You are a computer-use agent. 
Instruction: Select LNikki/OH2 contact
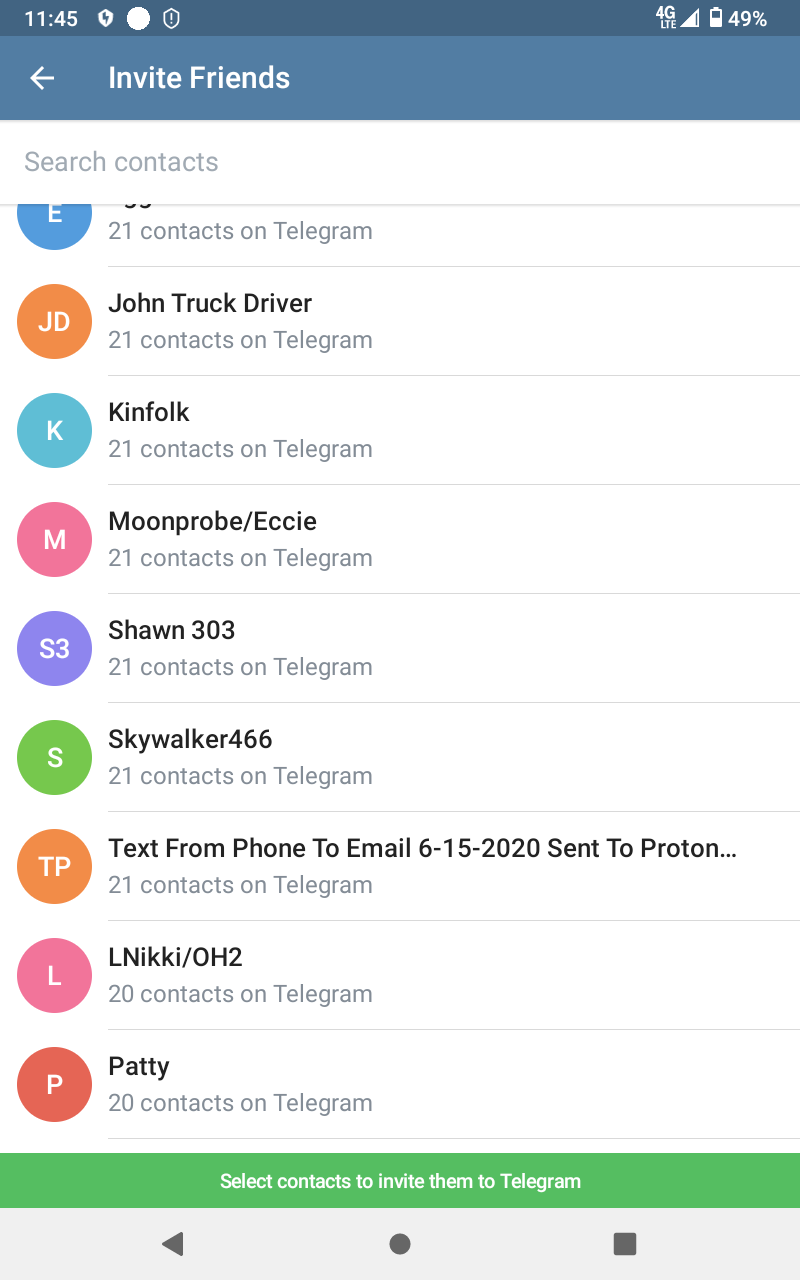[400, 975]
